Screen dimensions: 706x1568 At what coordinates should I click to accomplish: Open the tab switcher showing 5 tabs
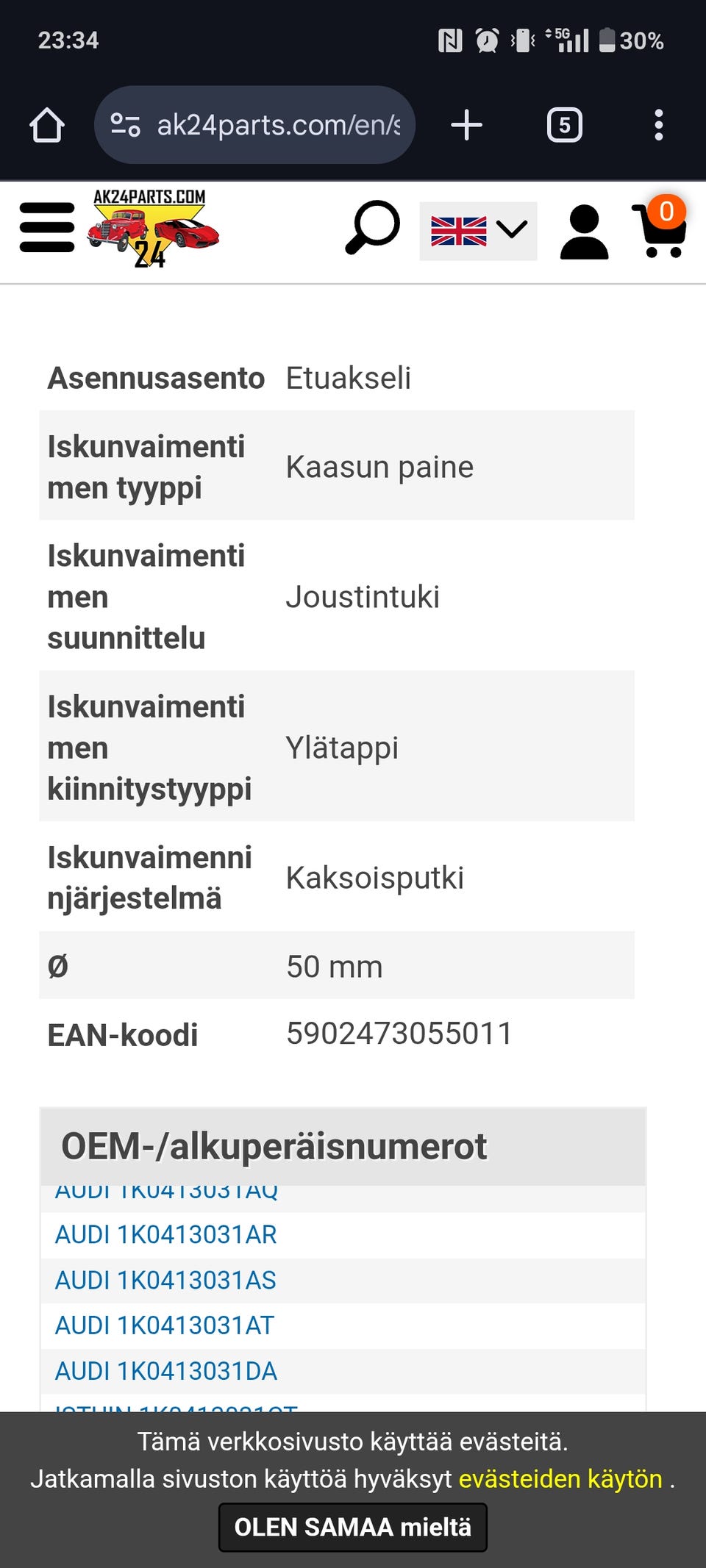click(x=564, y=125)
